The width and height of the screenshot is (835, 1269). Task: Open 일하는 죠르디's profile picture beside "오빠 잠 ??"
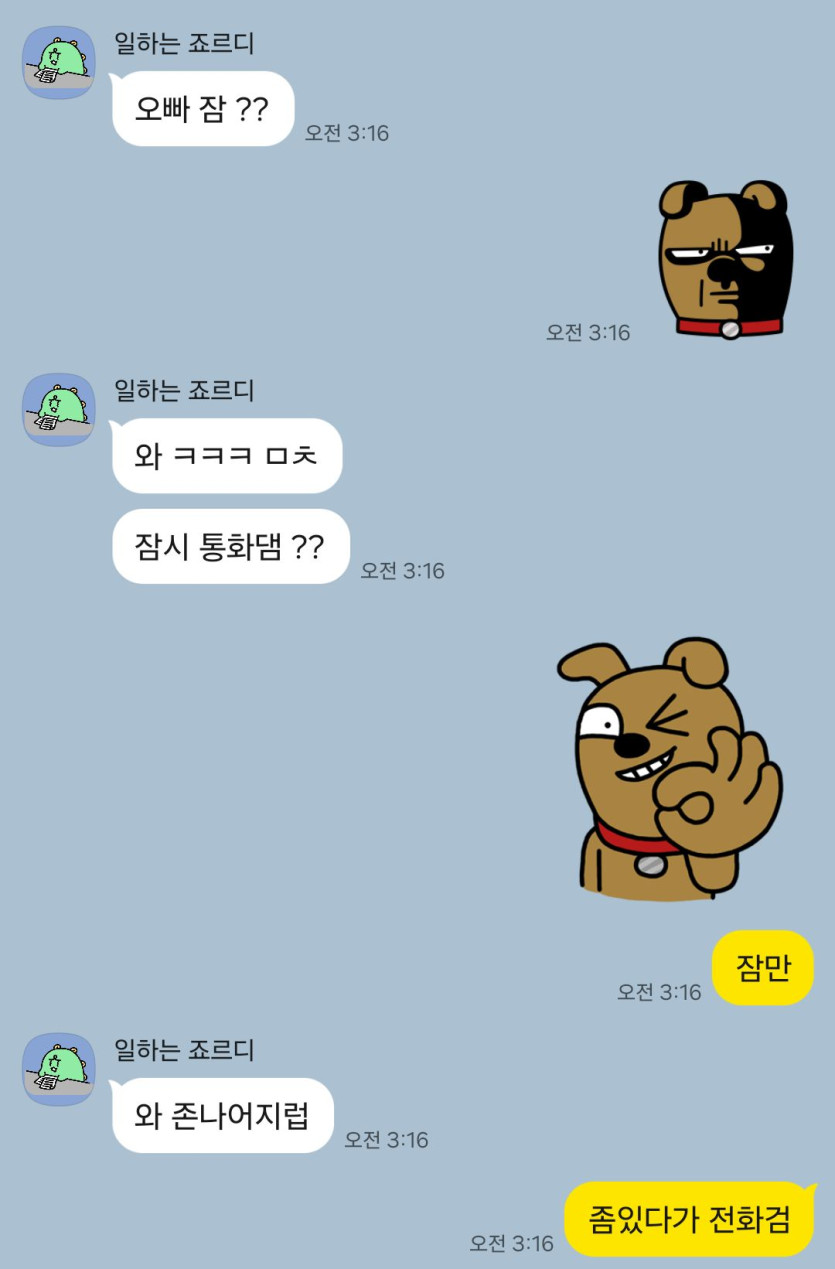(x=59, y=63)
